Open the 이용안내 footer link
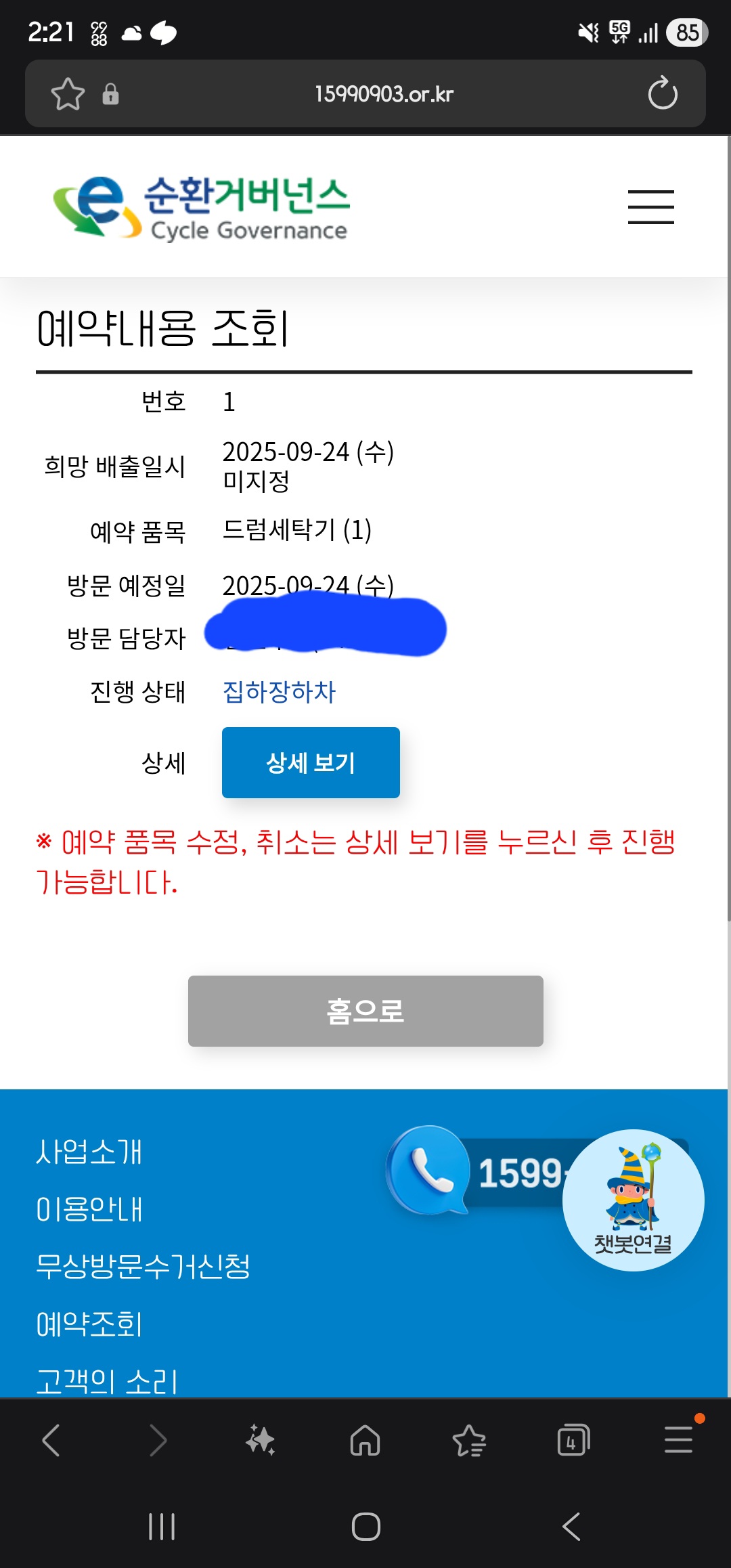This screenshot has height=1568, width=731. (x=89, y=1209)
